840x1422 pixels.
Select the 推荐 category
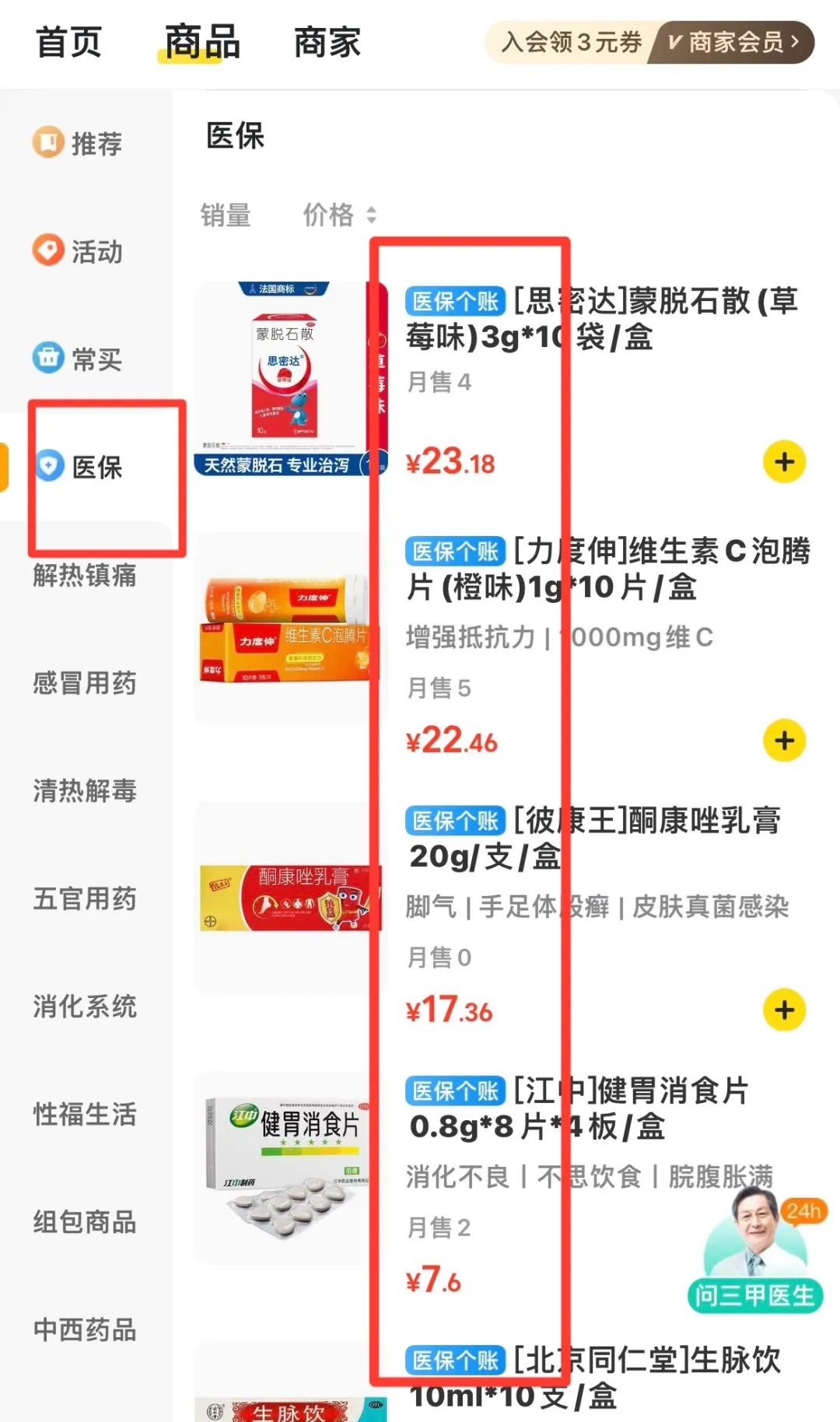coord(79,143)
